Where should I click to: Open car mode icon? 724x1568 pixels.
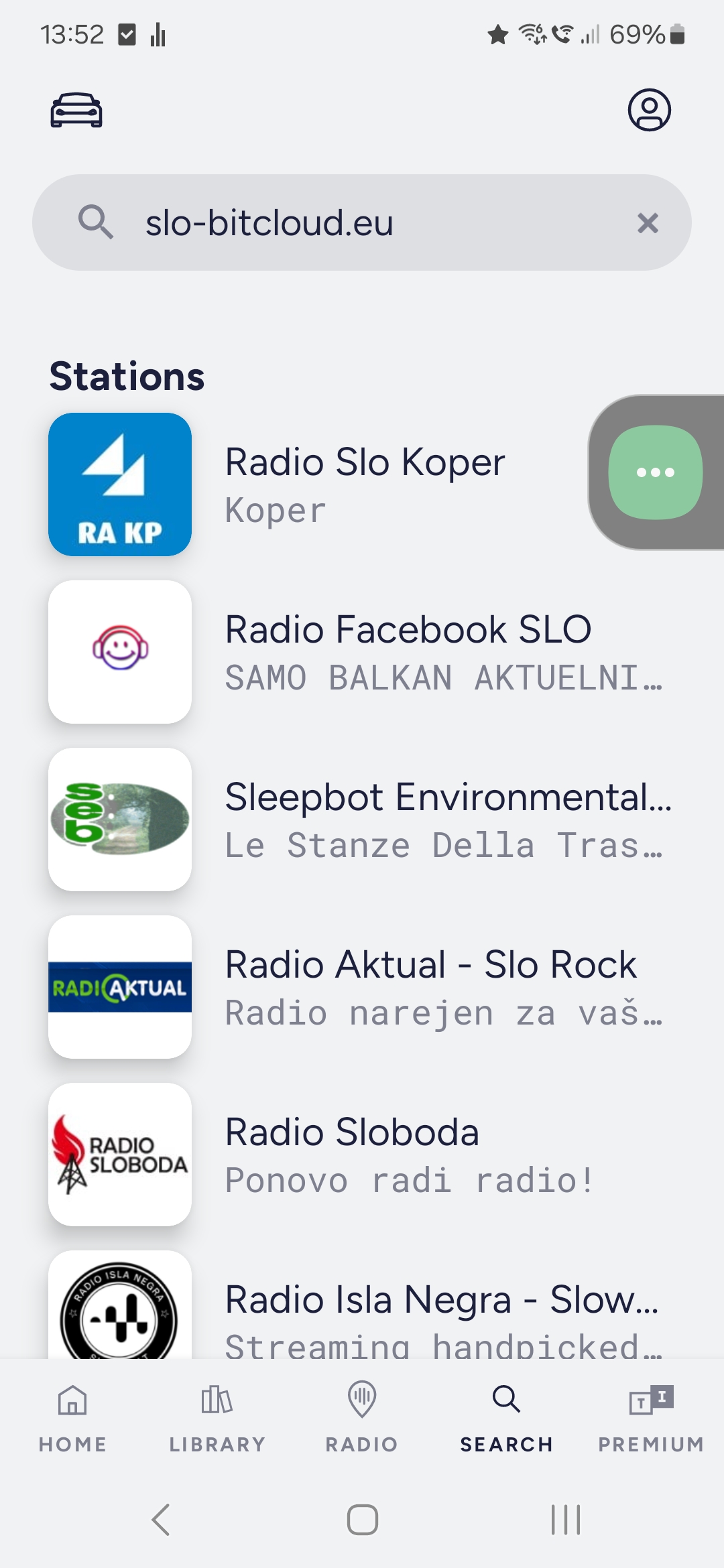tap(76, 110)
